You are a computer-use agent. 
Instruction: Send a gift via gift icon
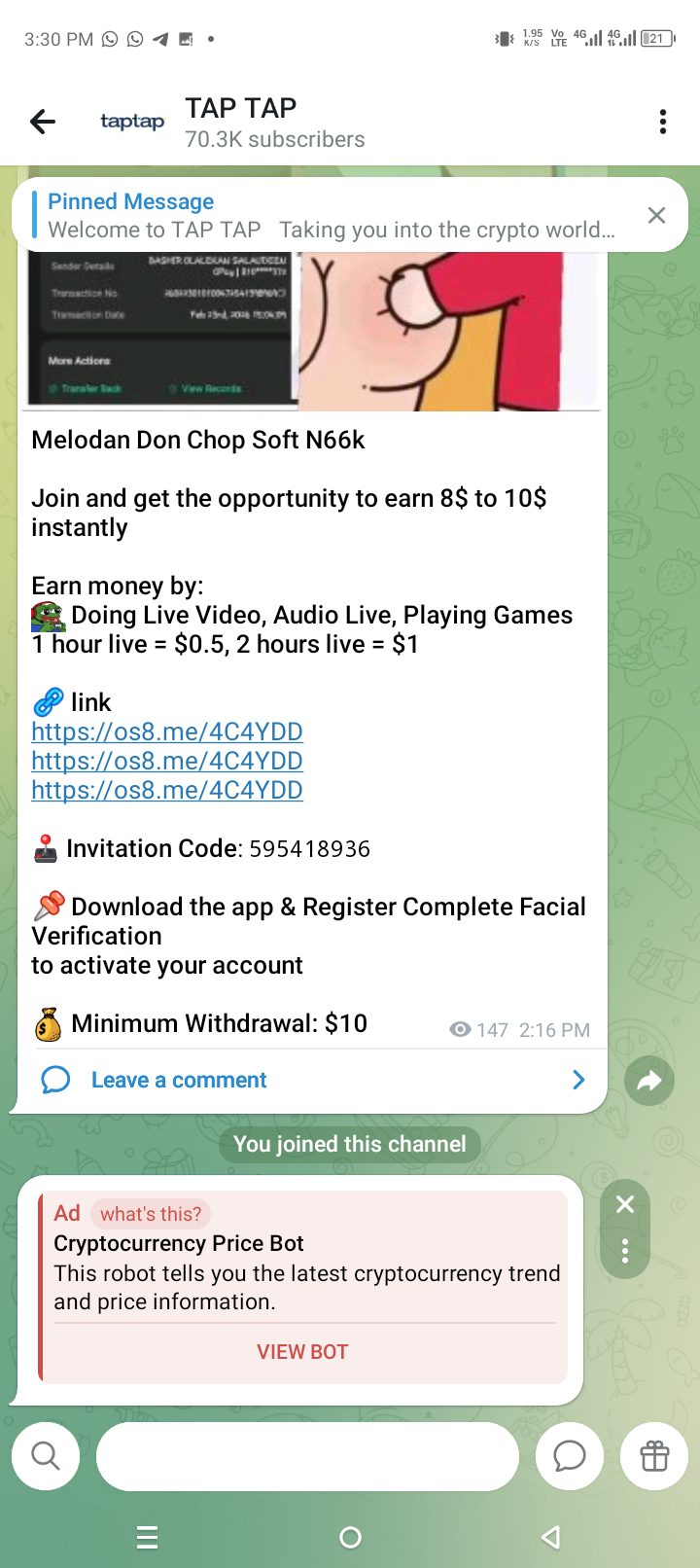pyautogui.click(x=654, y=1456)
